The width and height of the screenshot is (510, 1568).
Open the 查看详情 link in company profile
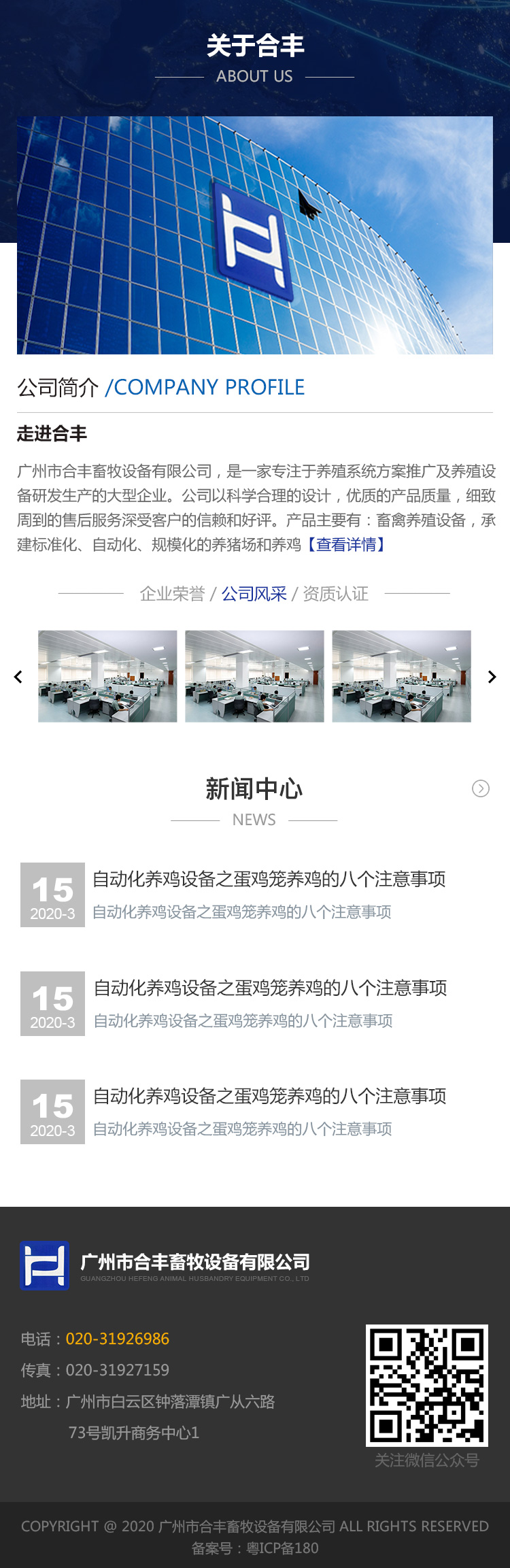346,545
